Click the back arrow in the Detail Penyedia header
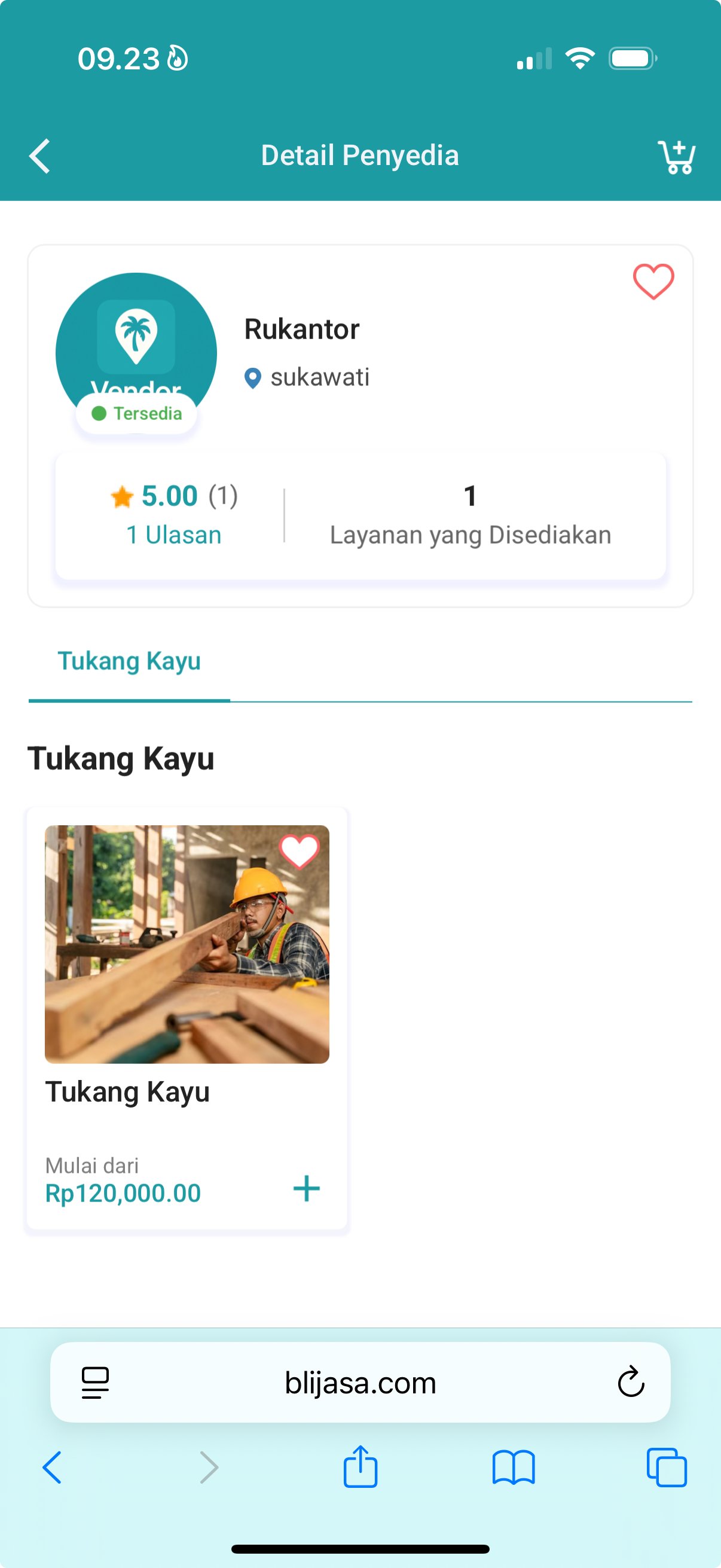 tap(39, 156)
